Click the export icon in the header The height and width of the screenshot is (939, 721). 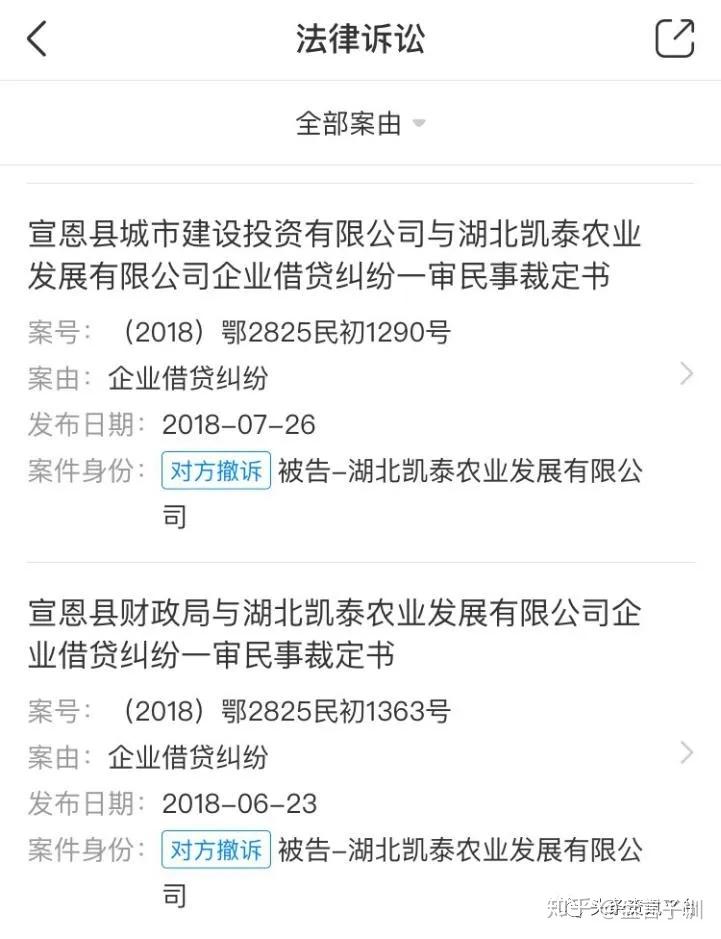point(676,38)
